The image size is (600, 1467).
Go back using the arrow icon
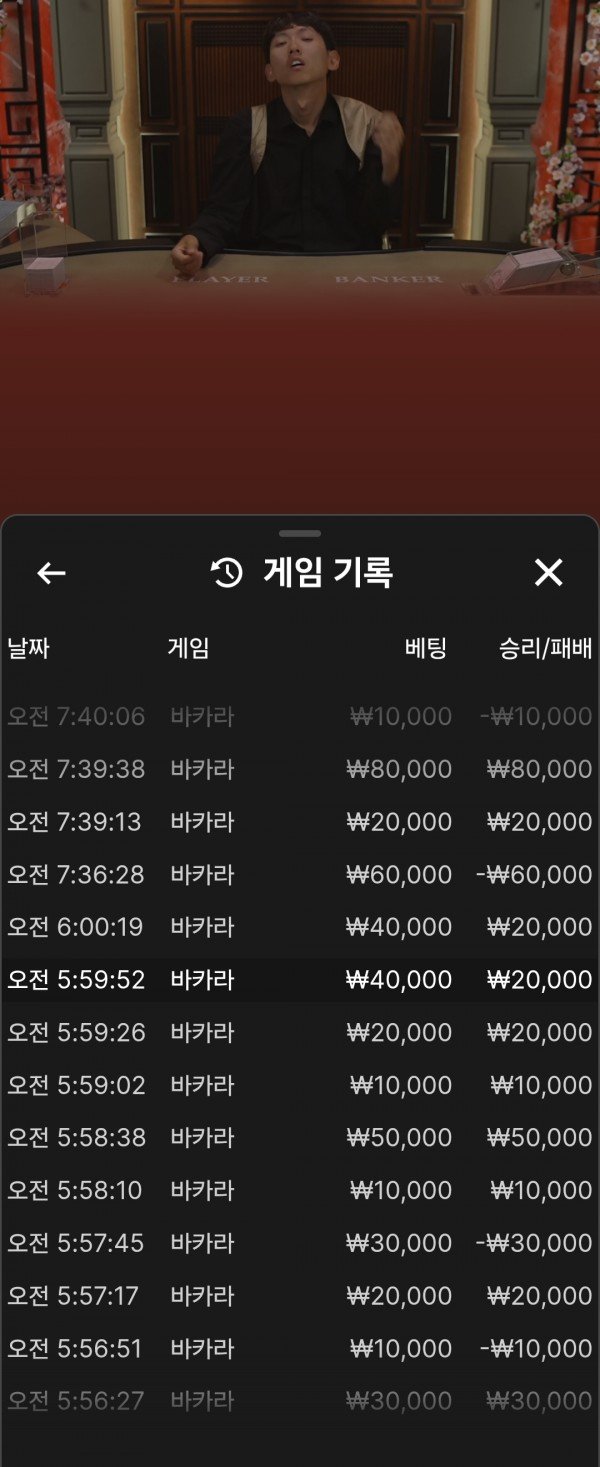(x=51, y=573)
